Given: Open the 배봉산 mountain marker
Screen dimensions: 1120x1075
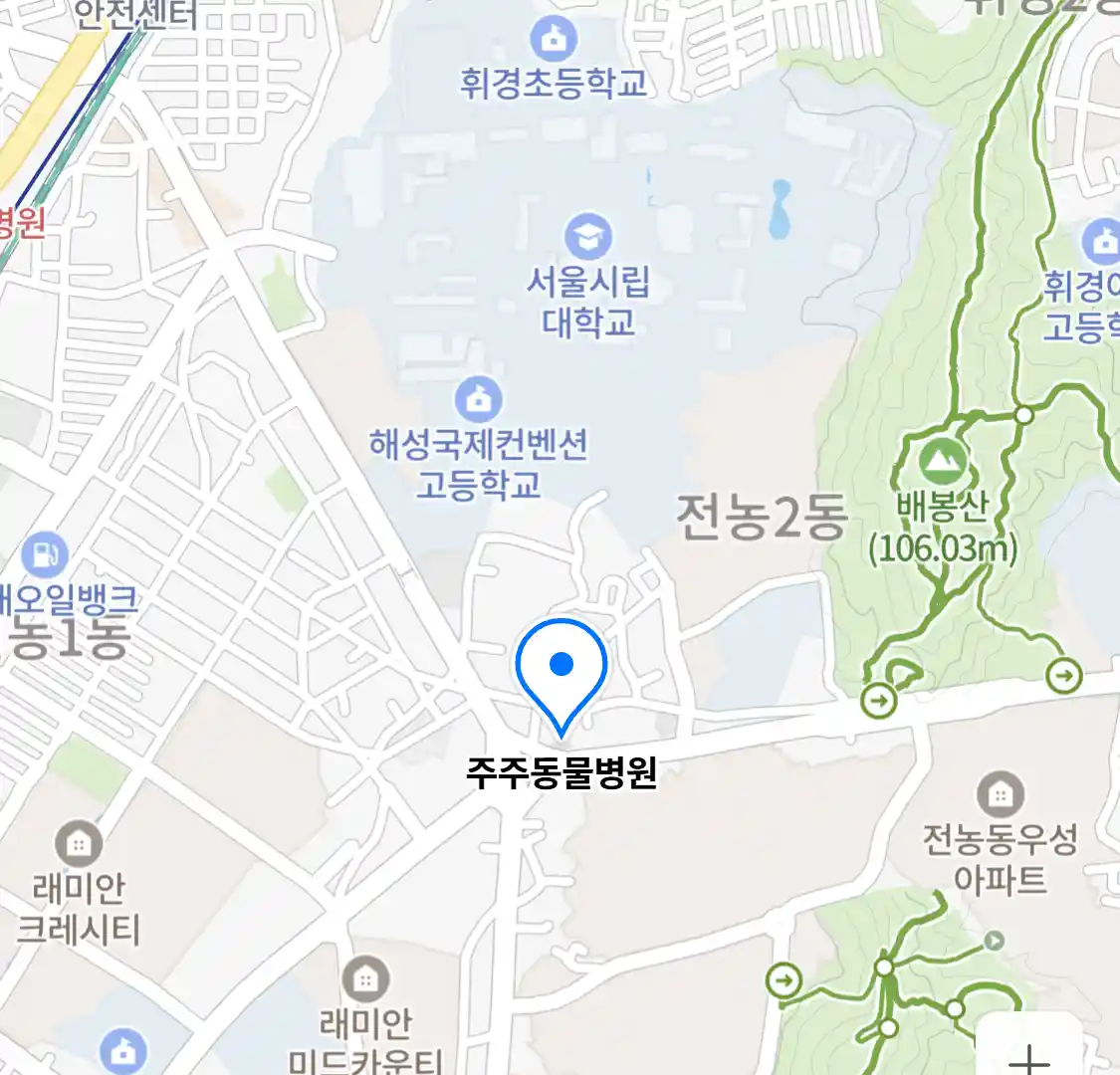Looking at the screenshot, I should [937, 461].
